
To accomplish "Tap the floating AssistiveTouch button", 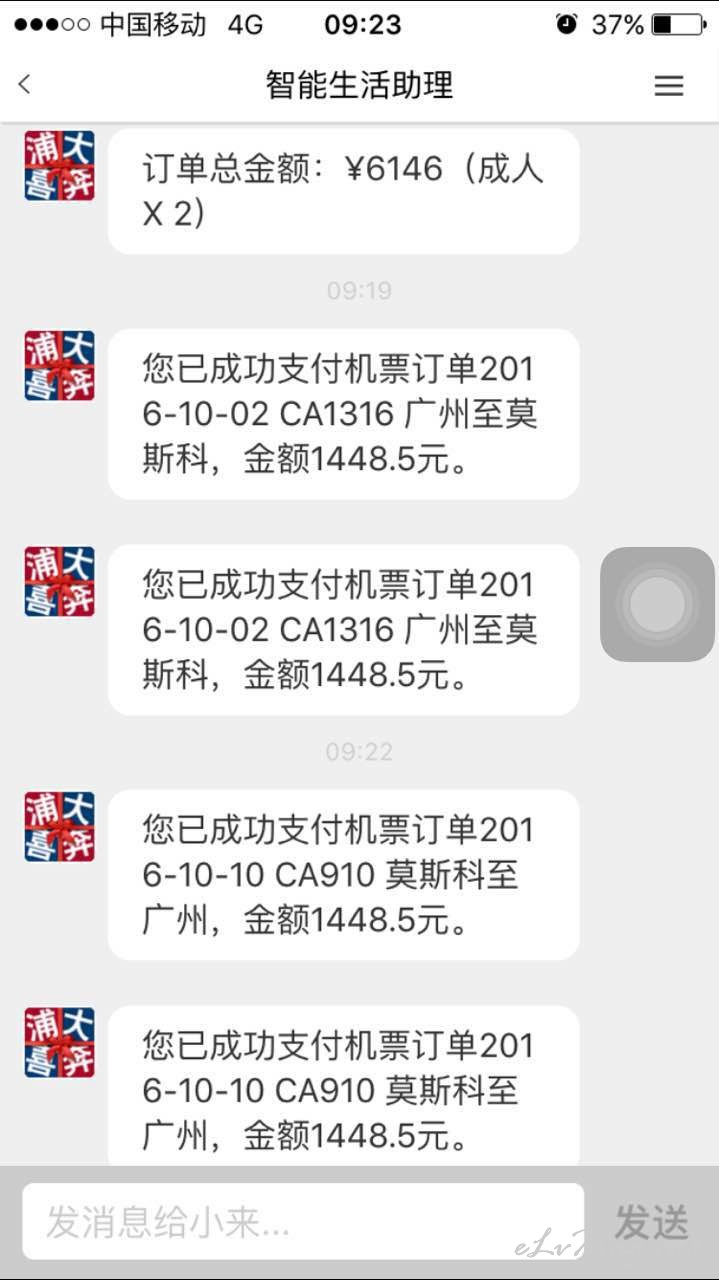I will pyautogui.click(x=657, y=604).
